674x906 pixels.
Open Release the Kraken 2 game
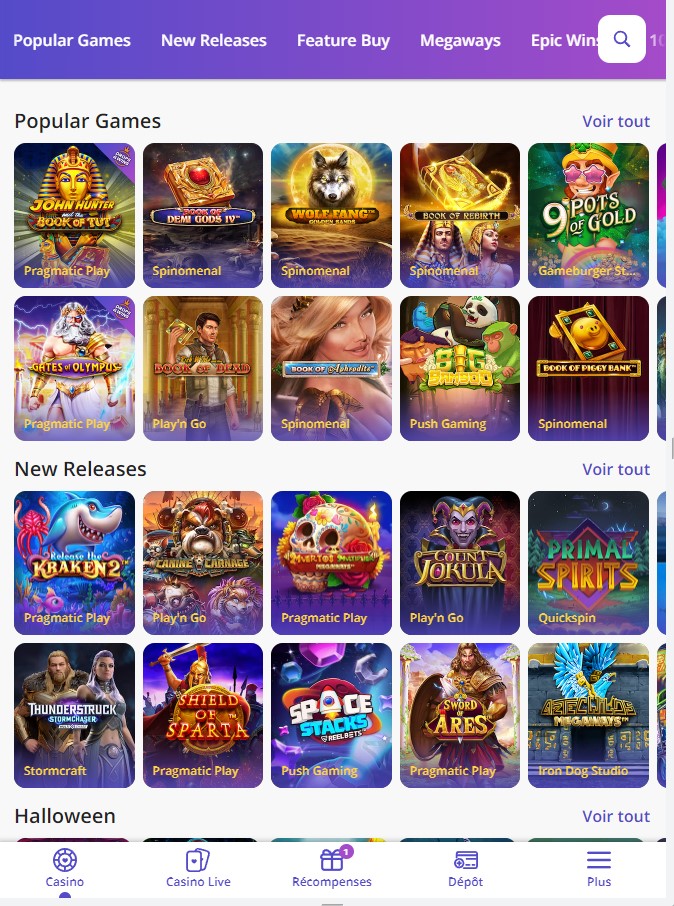pyautogui.click(x=74, y=562)
